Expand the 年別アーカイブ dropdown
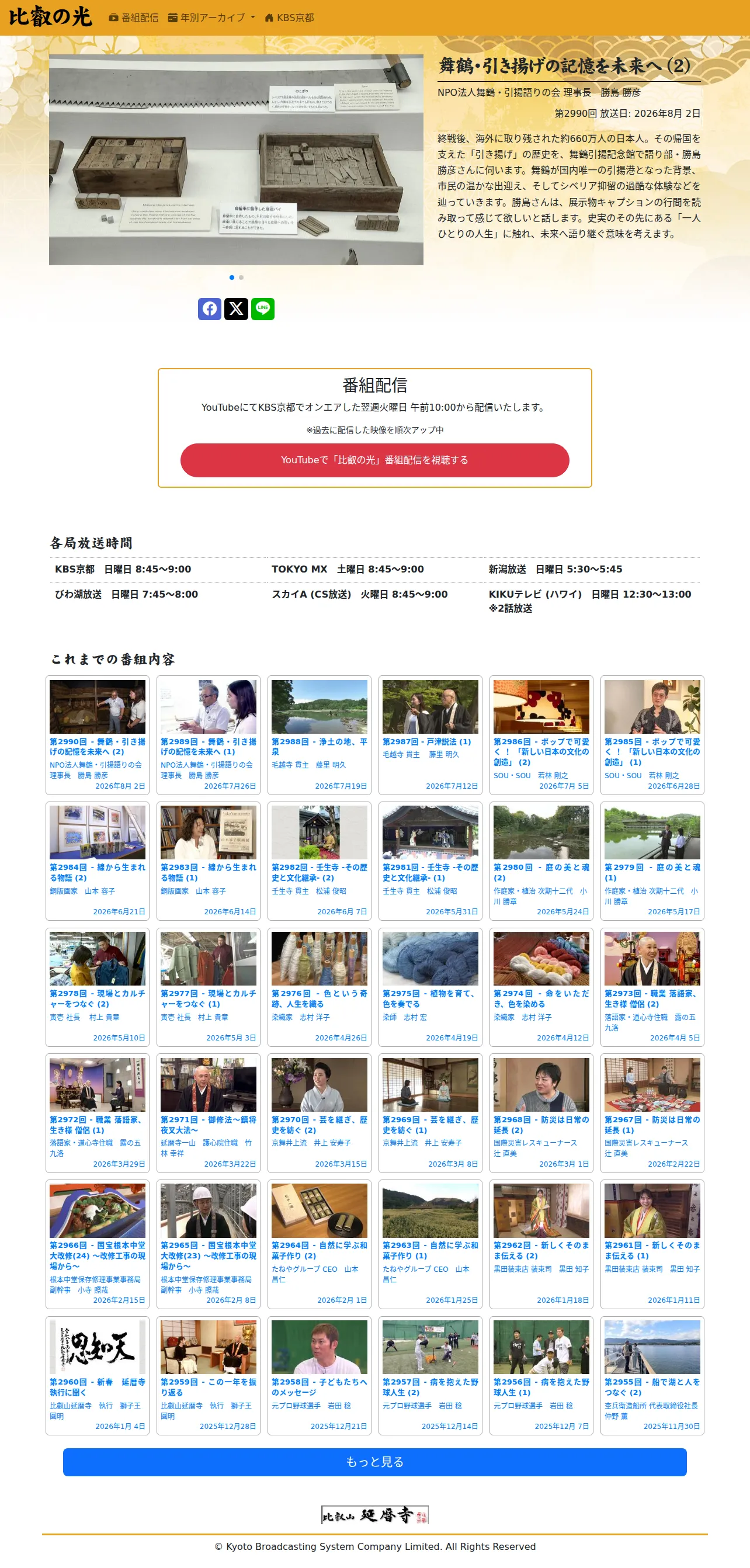 pyautogui.click(x=211, y=18)
